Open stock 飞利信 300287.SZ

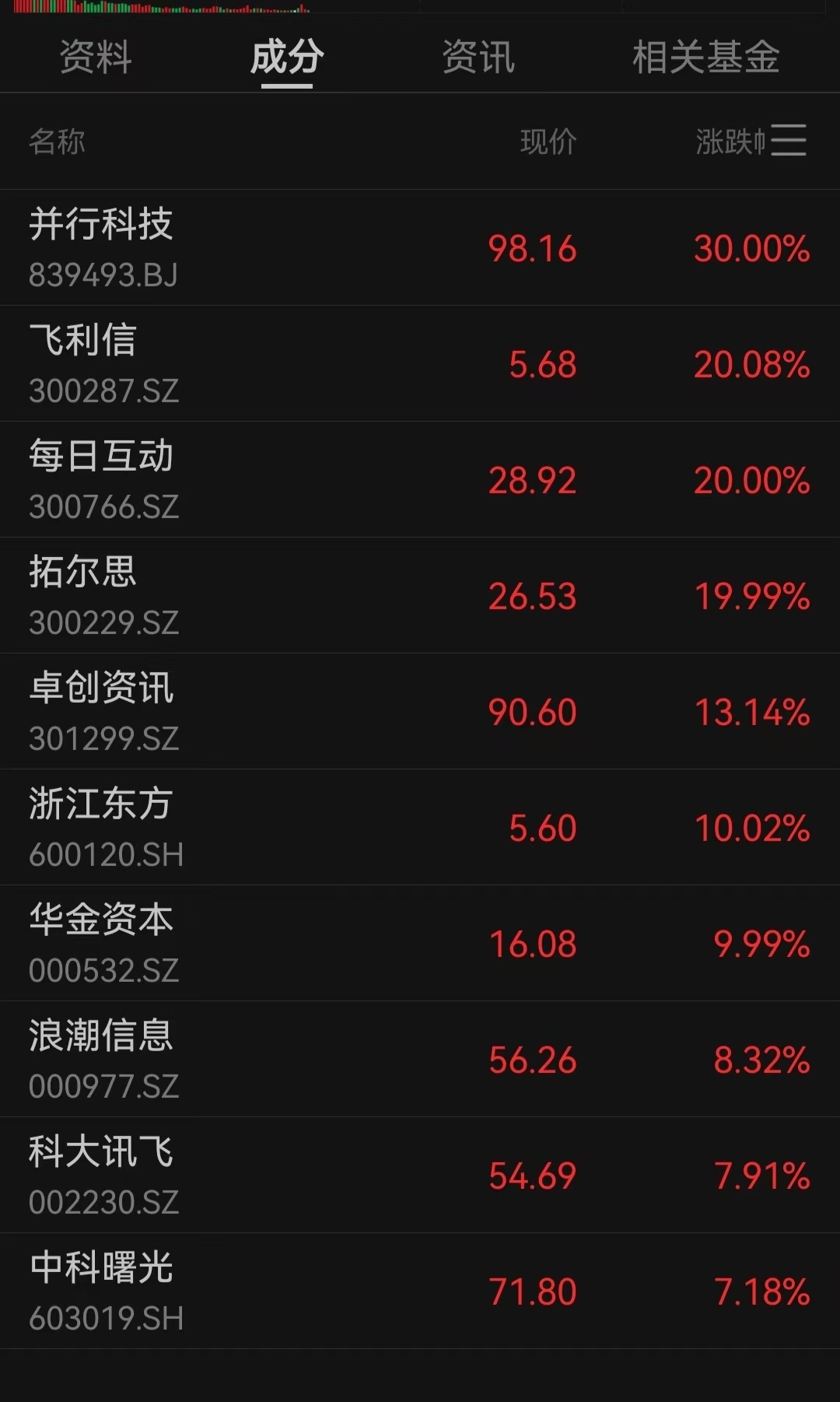pos(420,363)
